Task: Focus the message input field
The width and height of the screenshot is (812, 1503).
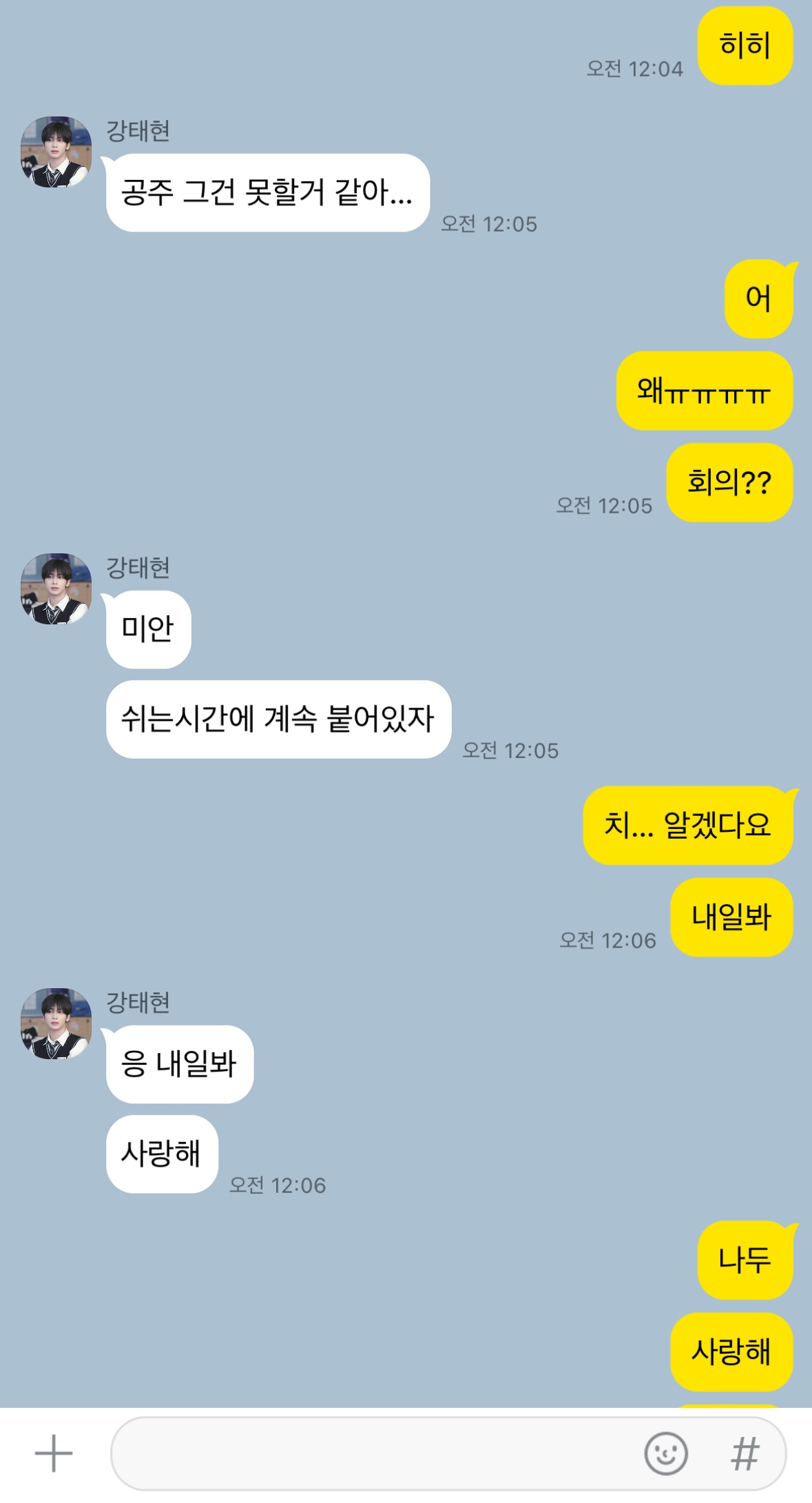Action: click(372, 1453)
